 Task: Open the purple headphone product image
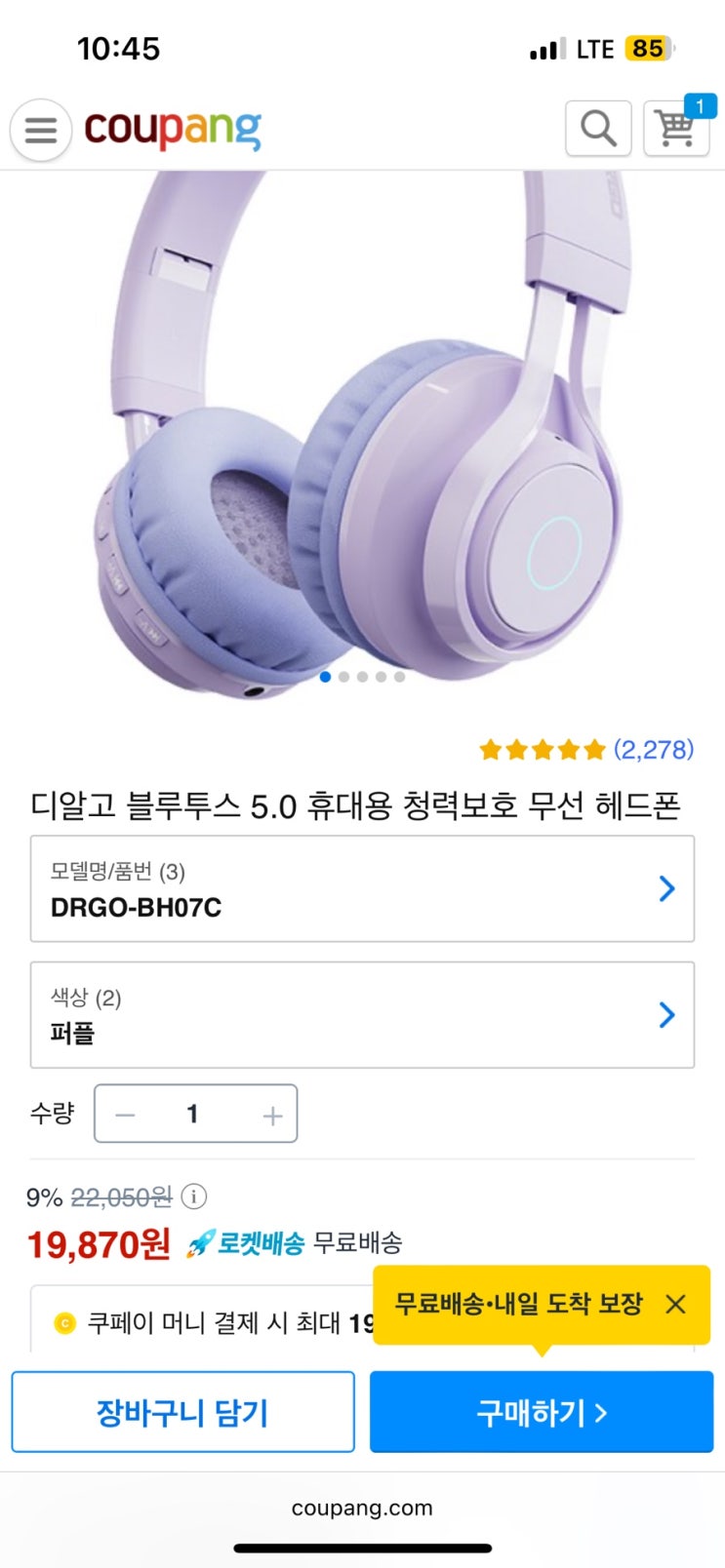(362, 429)
